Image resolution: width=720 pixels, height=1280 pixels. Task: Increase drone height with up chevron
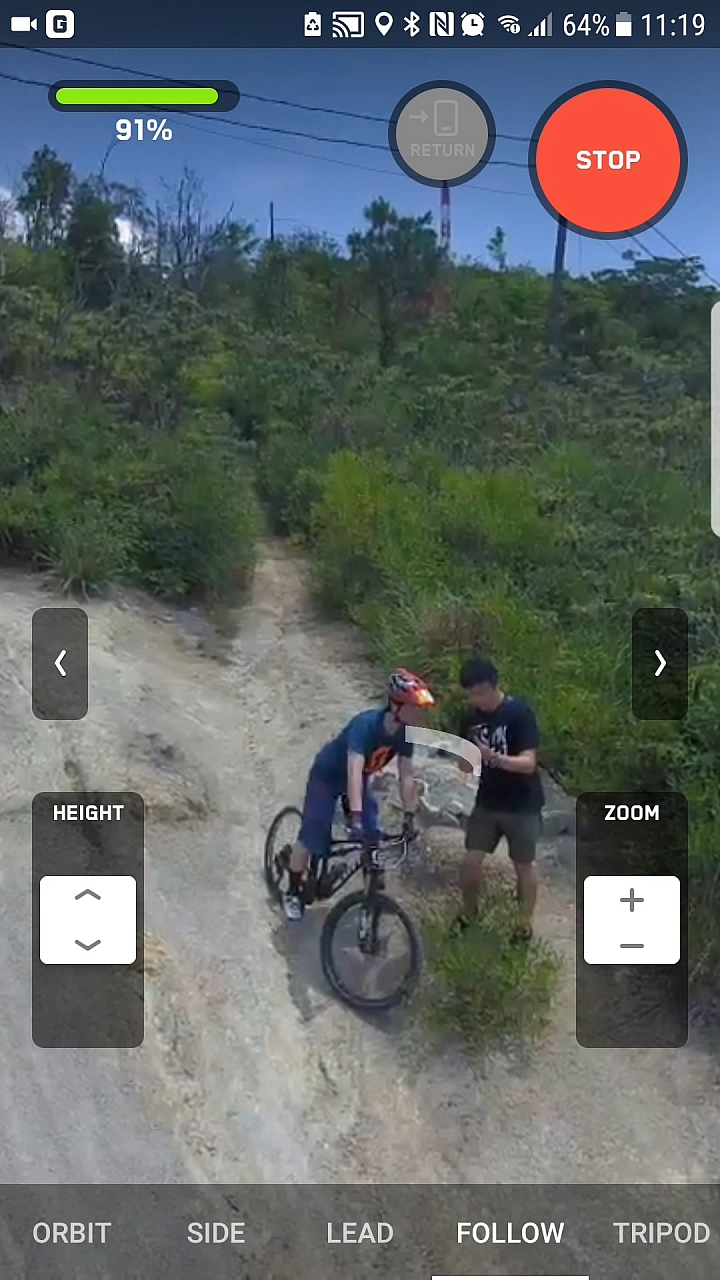click(x=88, y=896)
